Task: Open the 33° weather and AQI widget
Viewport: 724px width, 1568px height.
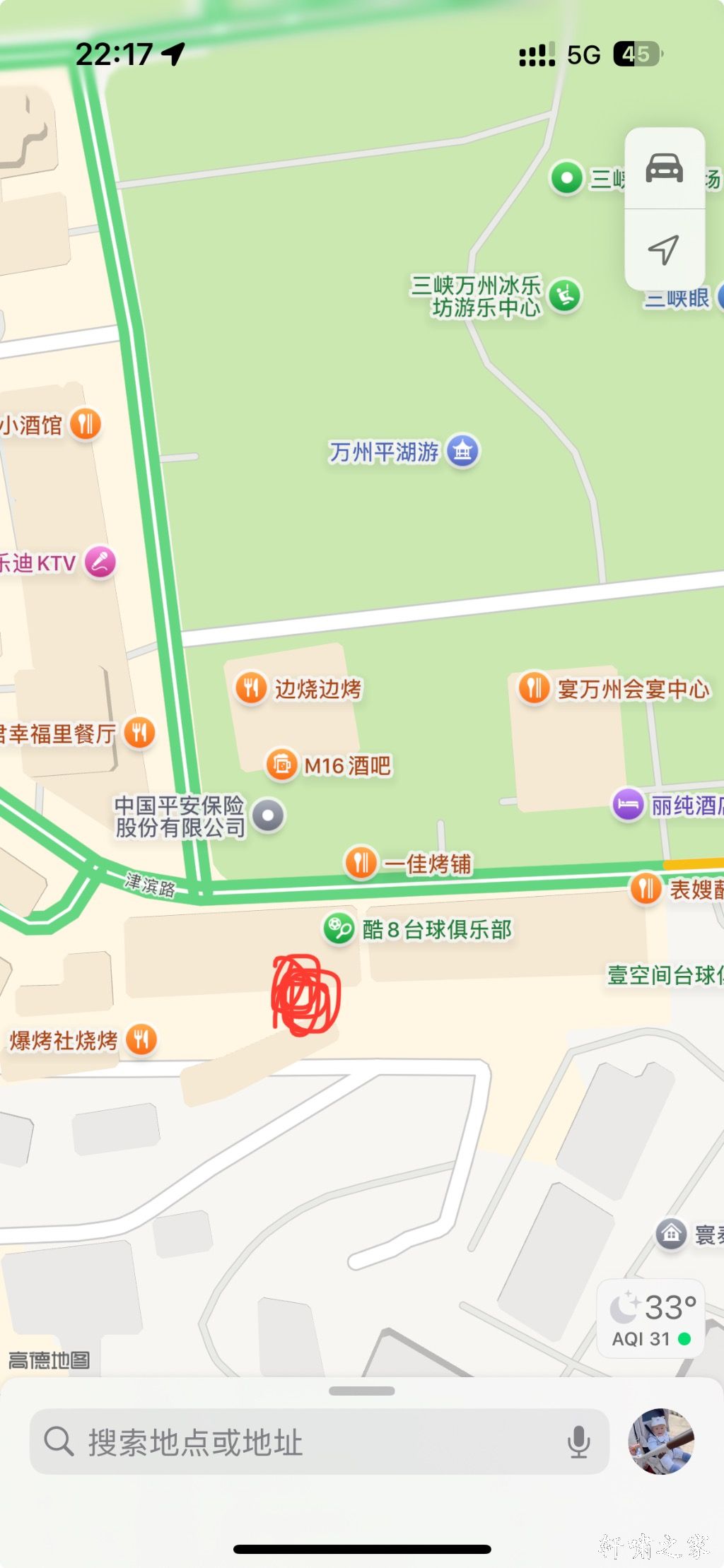Action: pyautogui.click(x=650, y=1319)
